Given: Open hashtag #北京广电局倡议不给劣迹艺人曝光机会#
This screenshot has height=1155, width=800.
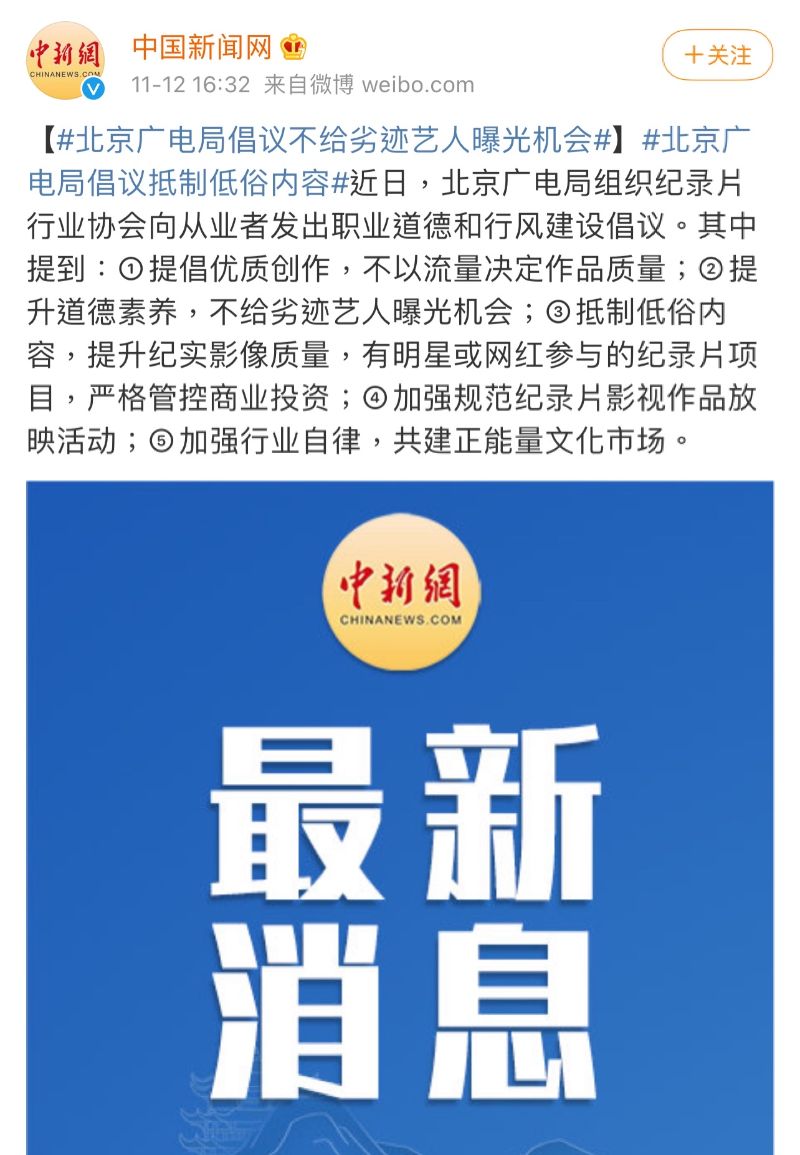Looking at the screenshot, I should [x=334, y=141].
